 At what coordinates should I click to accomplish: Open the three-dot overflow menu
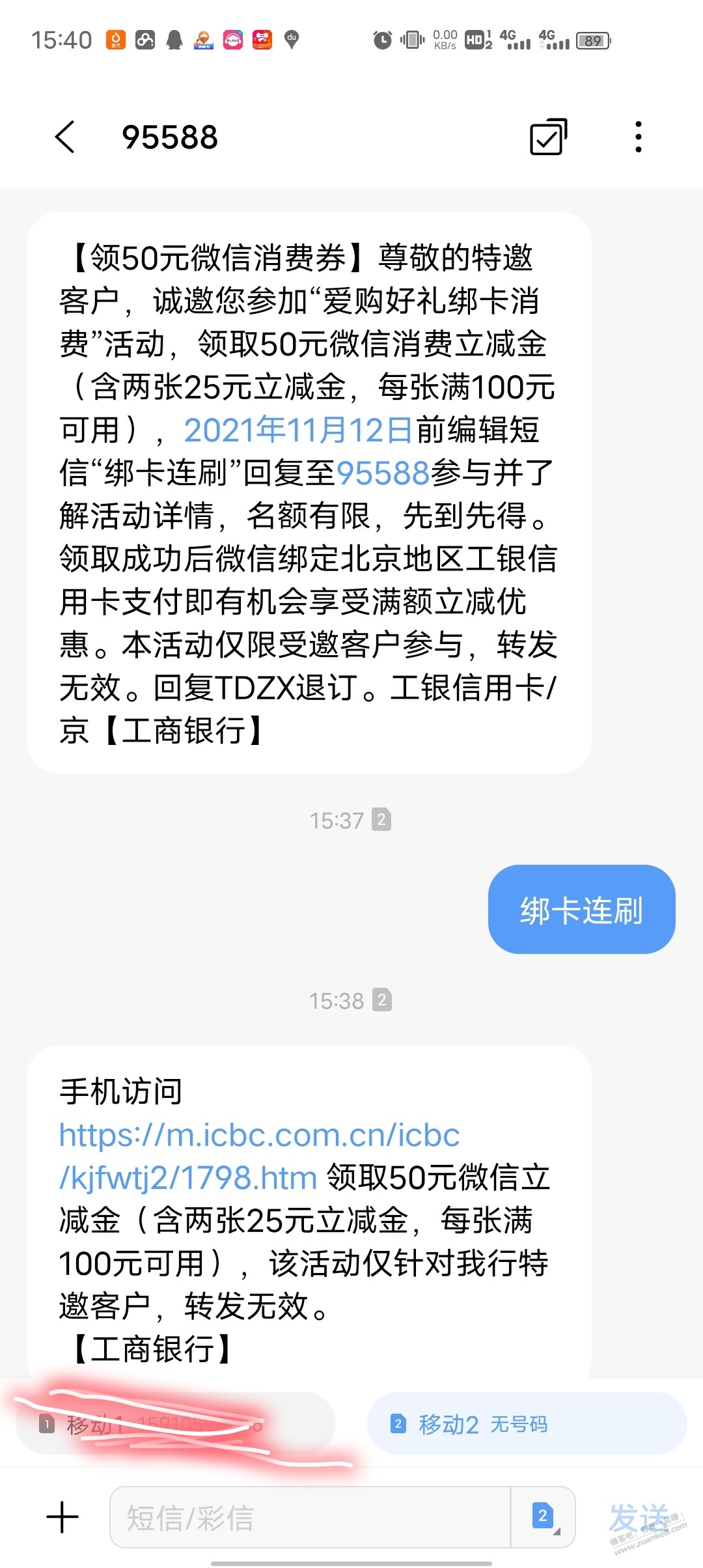[638, 137]
